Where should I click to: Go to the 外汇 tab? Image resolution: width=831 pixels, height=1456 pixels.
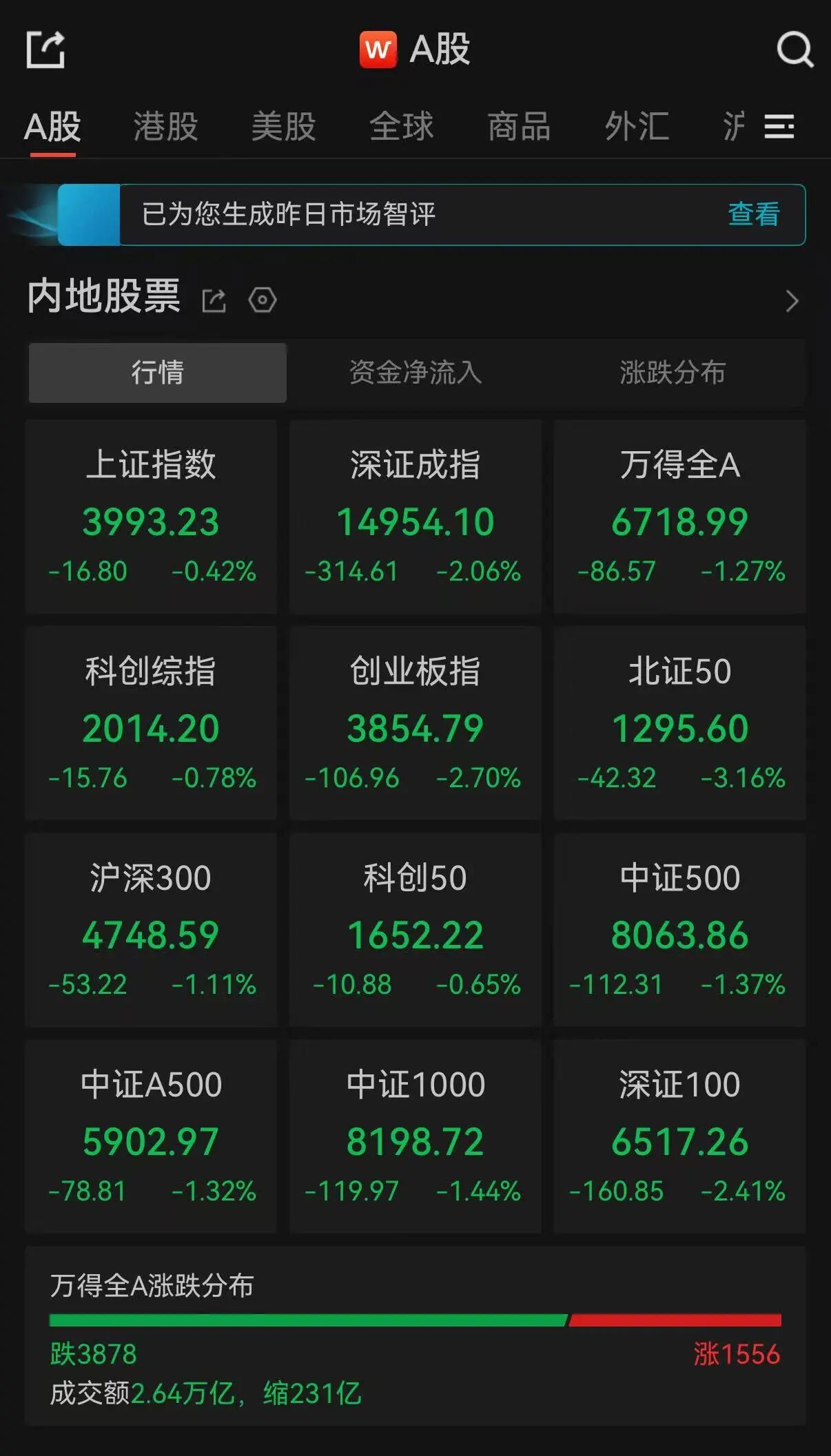(637, 127)
